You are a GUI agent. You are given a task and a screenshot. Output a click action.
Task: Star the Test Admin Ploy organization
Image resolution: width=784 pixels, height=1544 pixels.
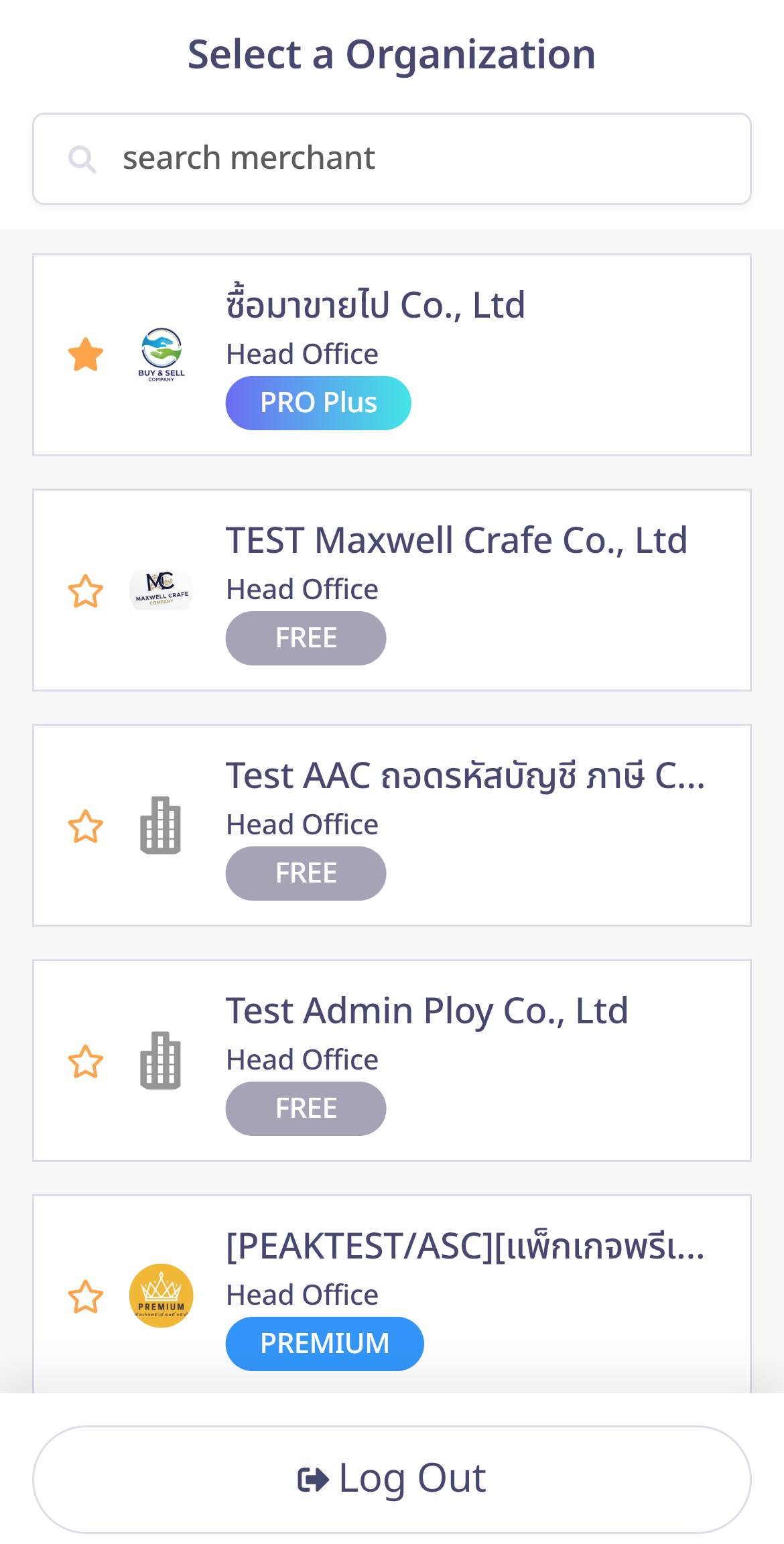85,1061
